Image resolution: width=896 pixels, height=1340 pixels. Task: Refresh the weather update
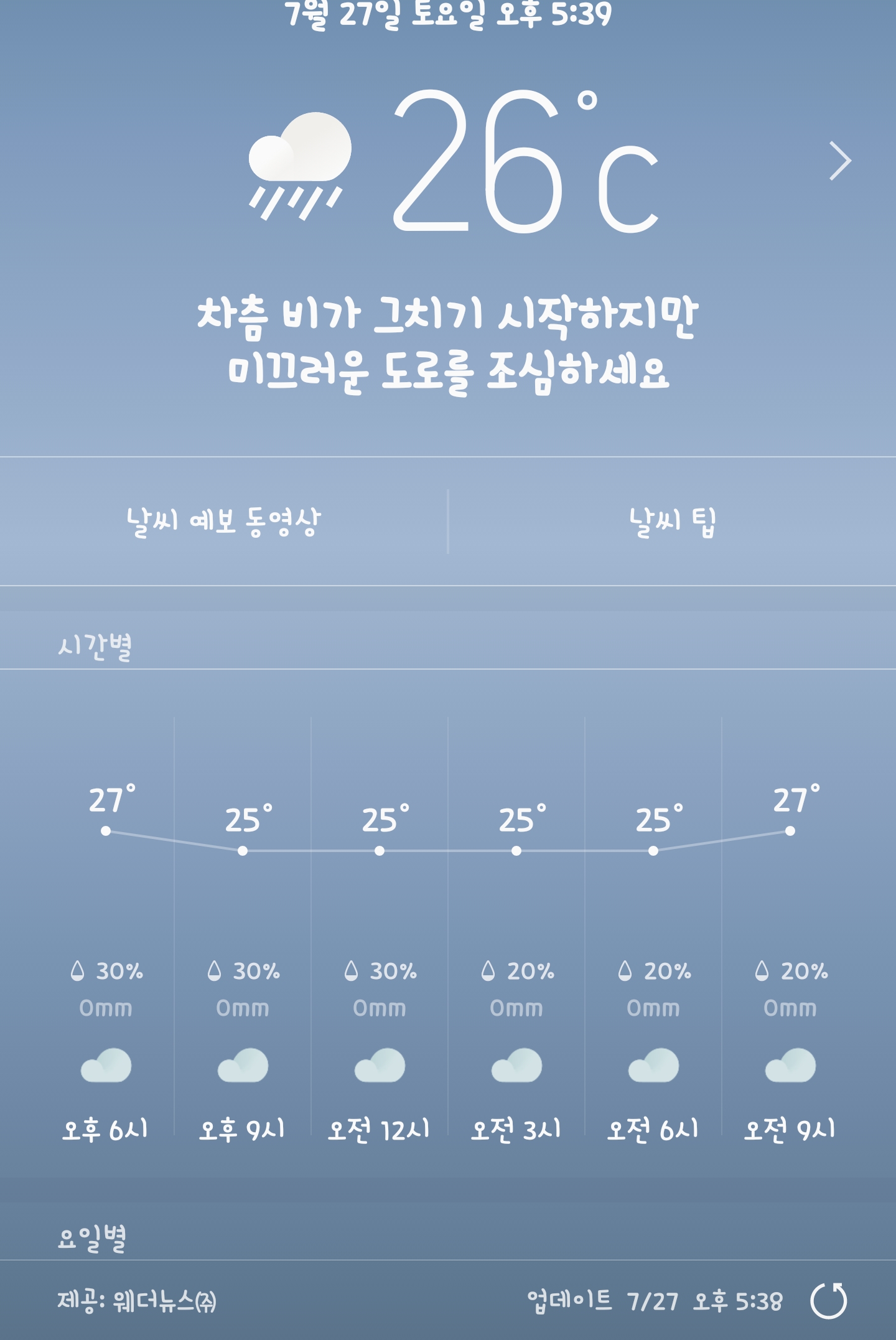tap(829, 1300)
